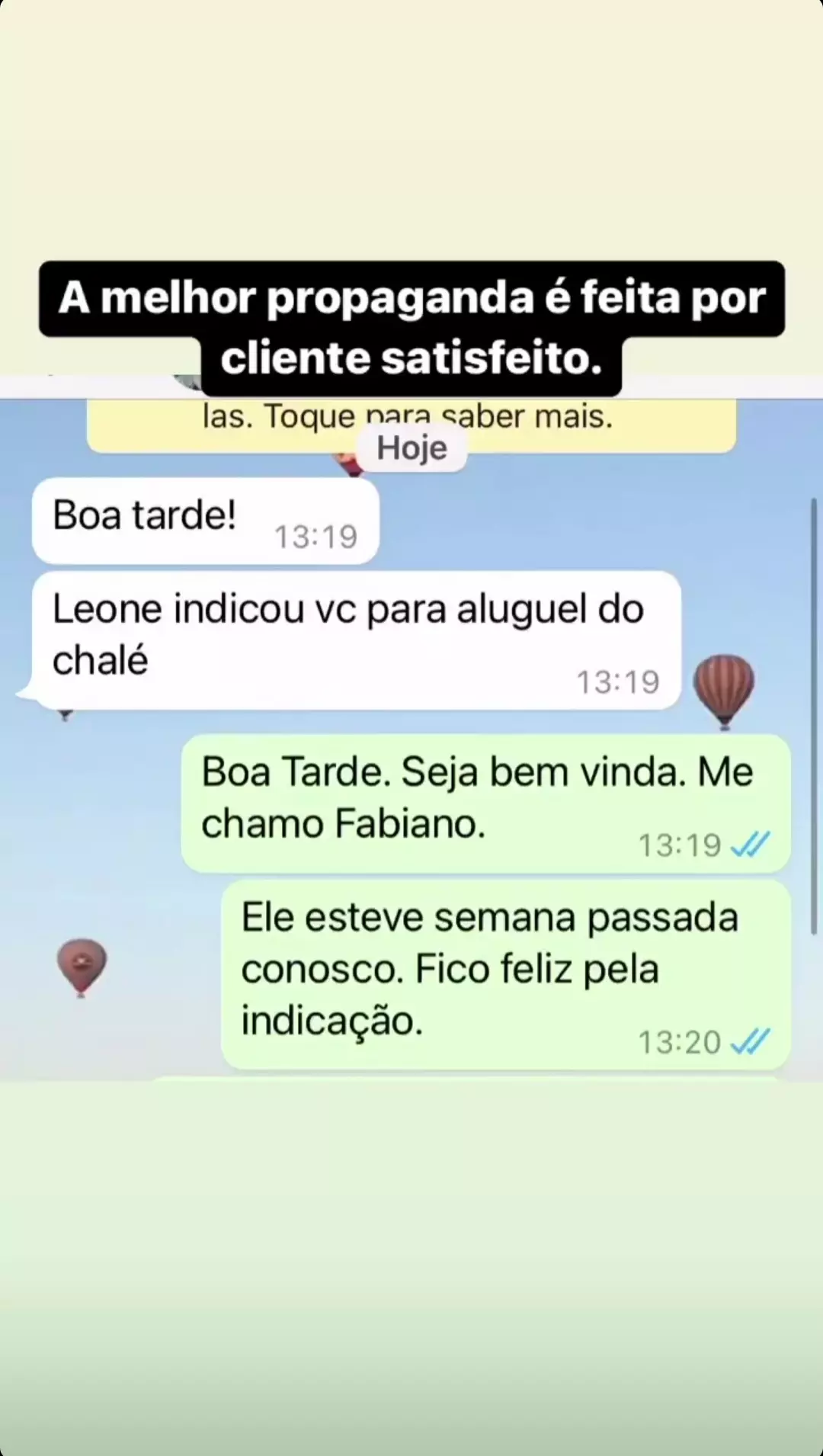Tap the 13:19 timestamp on Boa tarde message

(315, 537)
